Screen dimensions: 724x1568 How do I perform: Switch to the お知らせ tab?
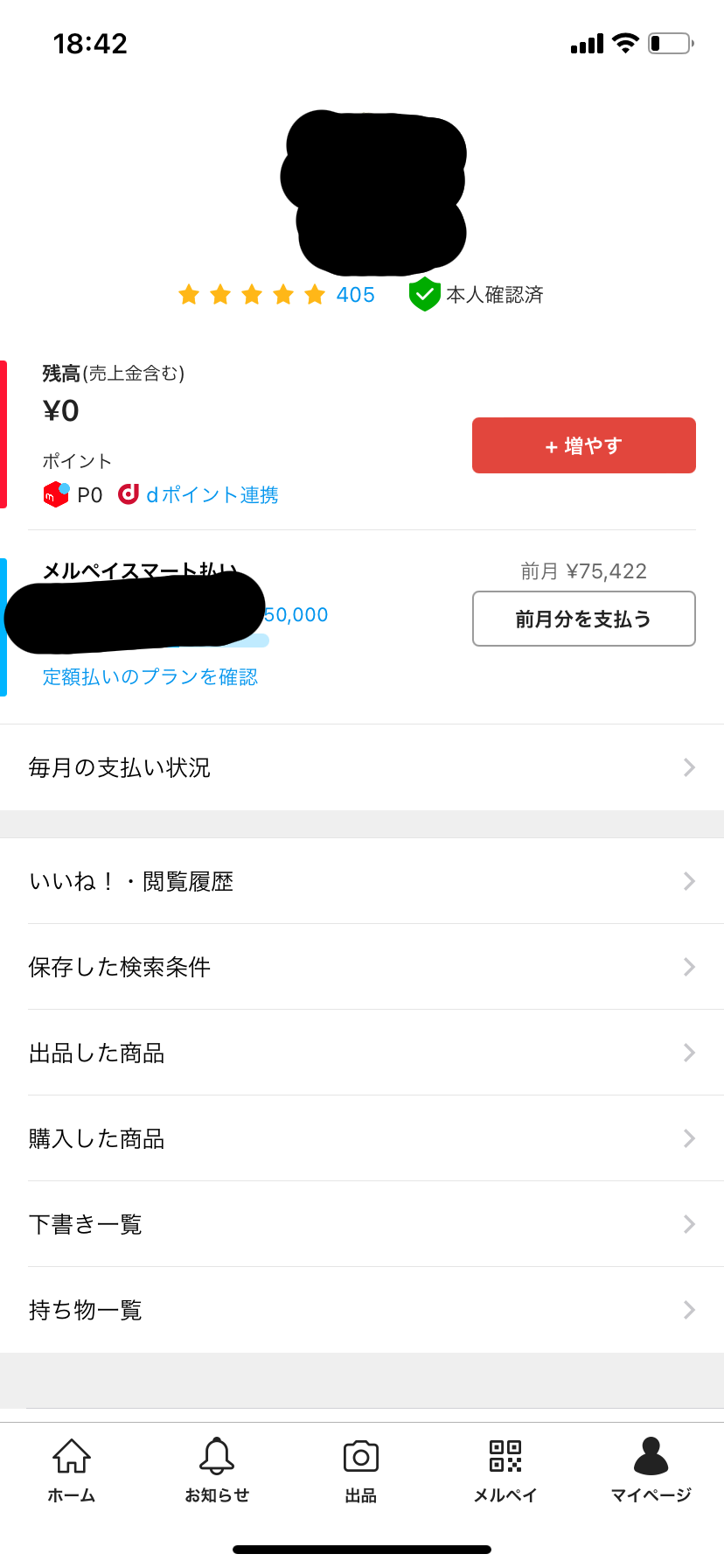click(217, 1470)
